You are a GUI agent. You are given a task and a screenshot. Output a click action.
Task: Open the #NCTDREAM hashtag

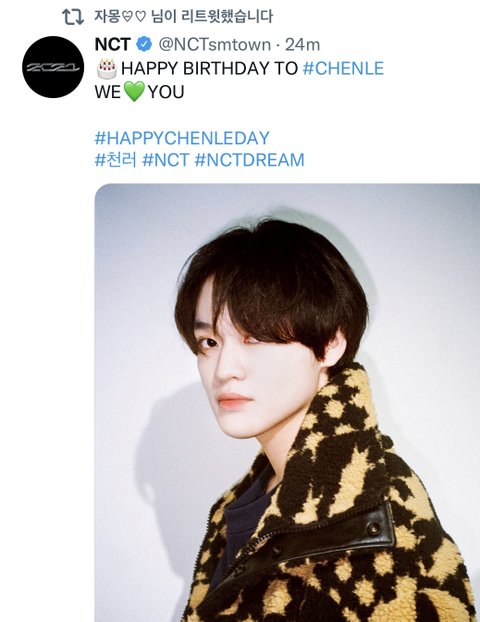point(250,160)
